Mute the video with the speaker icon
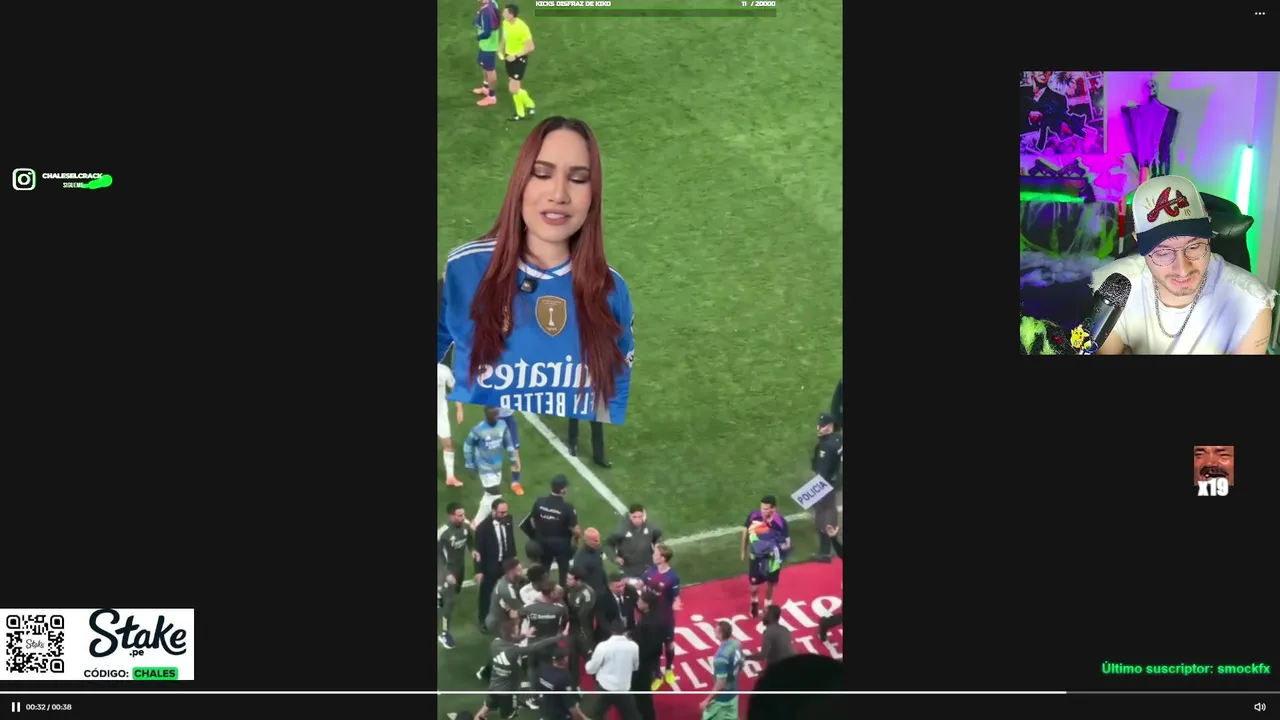The width and height of the screenshot is (1280, 720). 1259,707
